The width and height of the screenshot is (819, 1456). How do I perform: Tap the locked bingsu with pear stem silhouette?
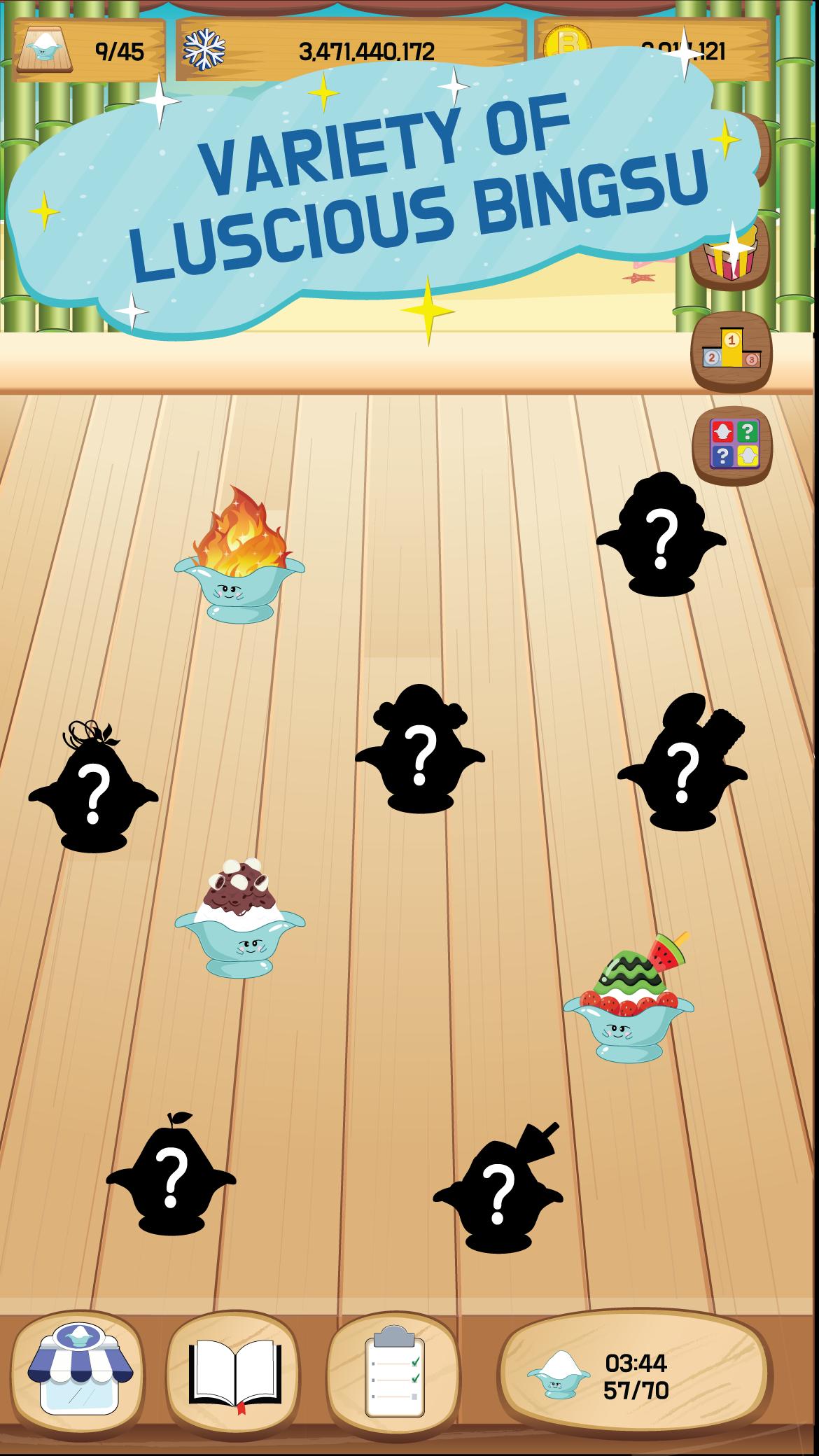(x=171, y=1173)
